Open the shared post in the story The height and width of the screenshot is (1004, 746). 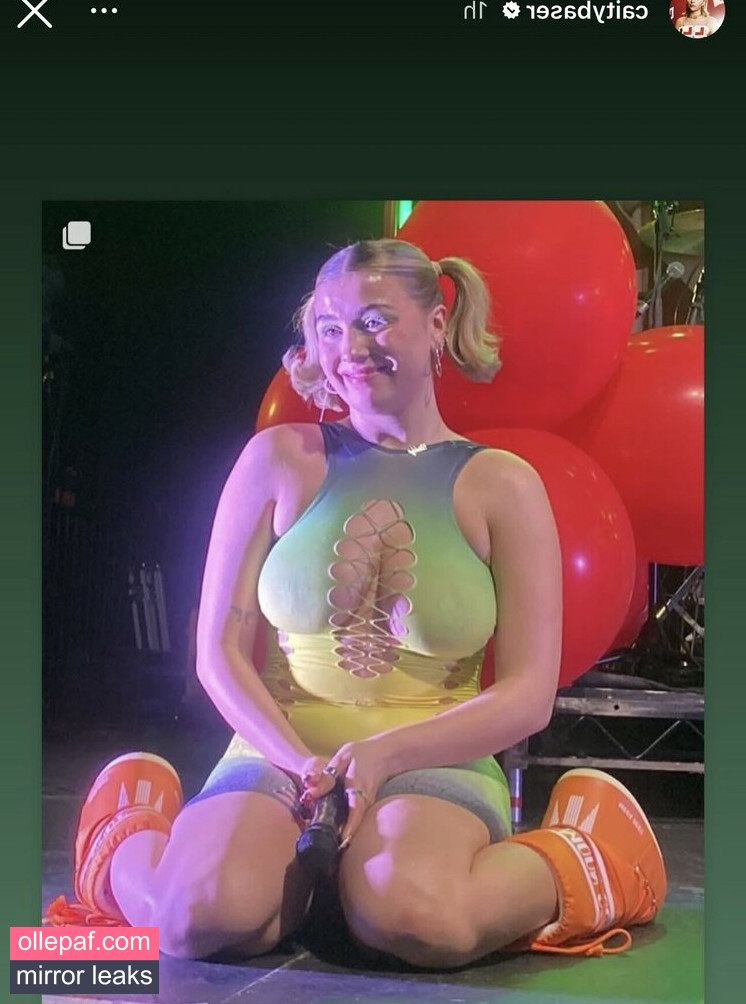(372, 580)
